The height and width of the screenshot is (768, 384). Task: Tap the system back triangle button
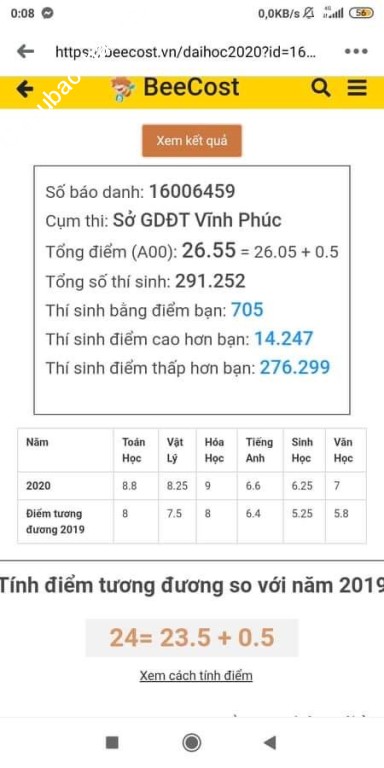(269, 743)
